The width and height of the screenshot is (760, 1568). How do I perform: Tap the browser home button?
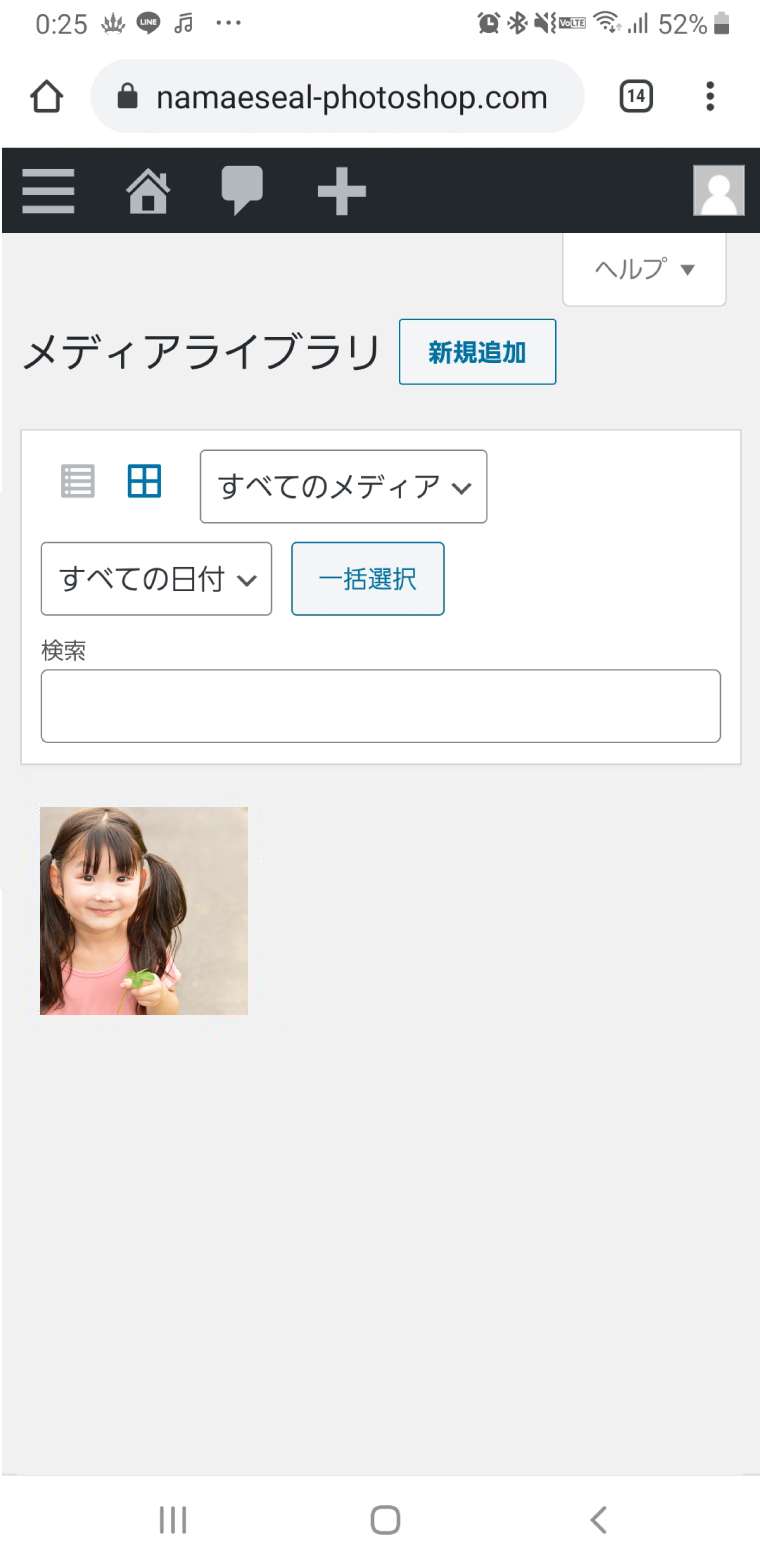pyautogui.click(x=47, y=97)
